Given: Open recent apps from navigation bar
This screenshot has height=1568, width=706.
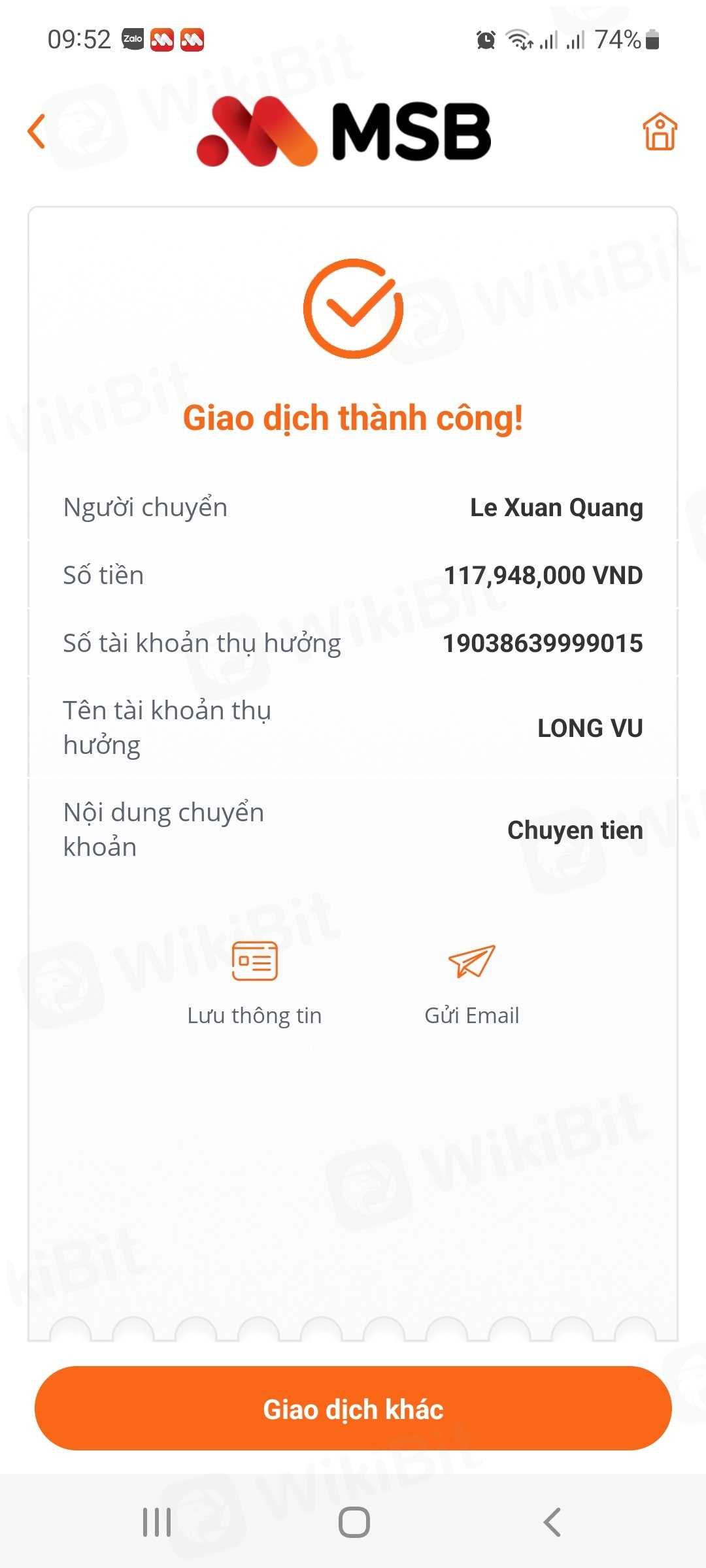Looking at the screenshot, I should click(x=157, y=1522).
